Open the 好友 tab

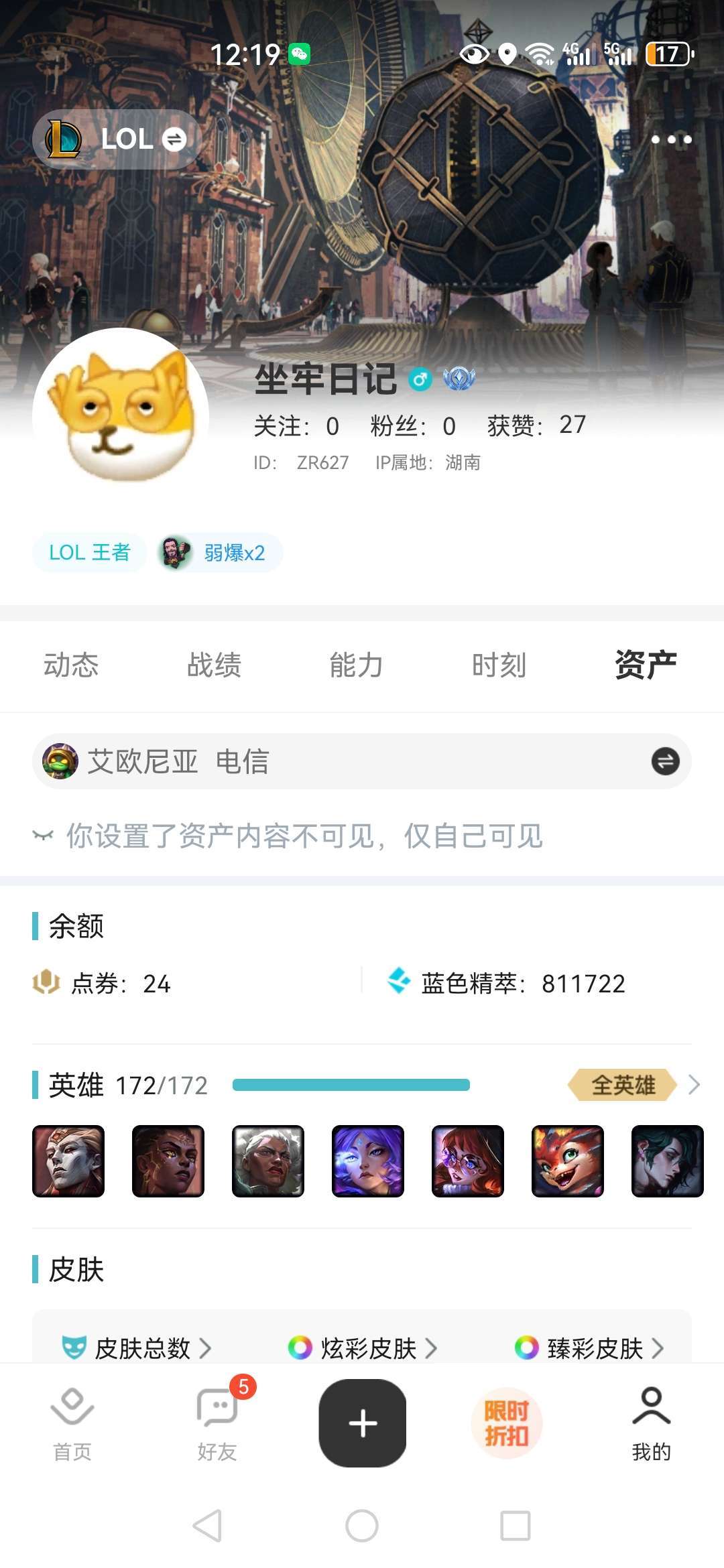[x=217, y=1423]
